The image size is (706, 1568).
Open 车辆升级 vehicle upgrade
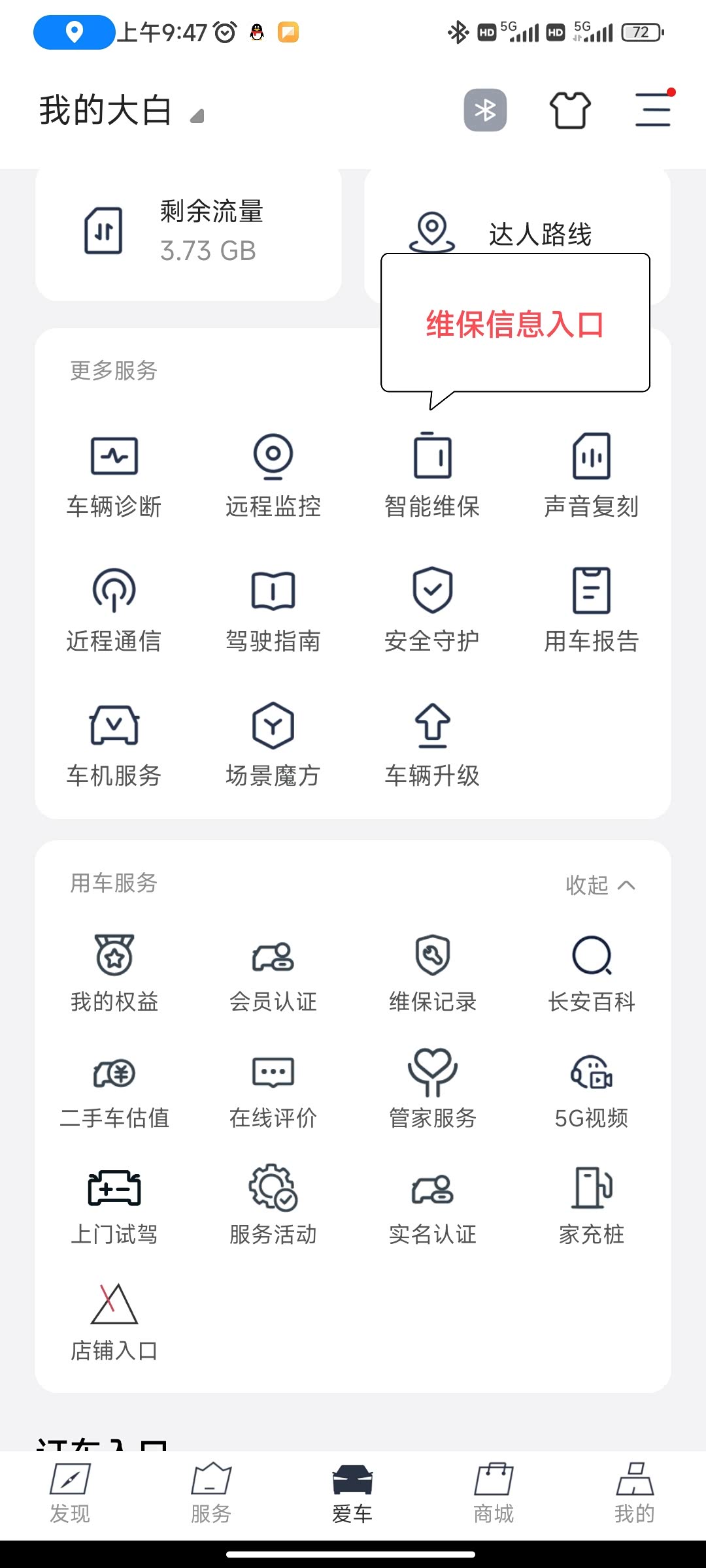pyautogui.click(x=432, y=743)
